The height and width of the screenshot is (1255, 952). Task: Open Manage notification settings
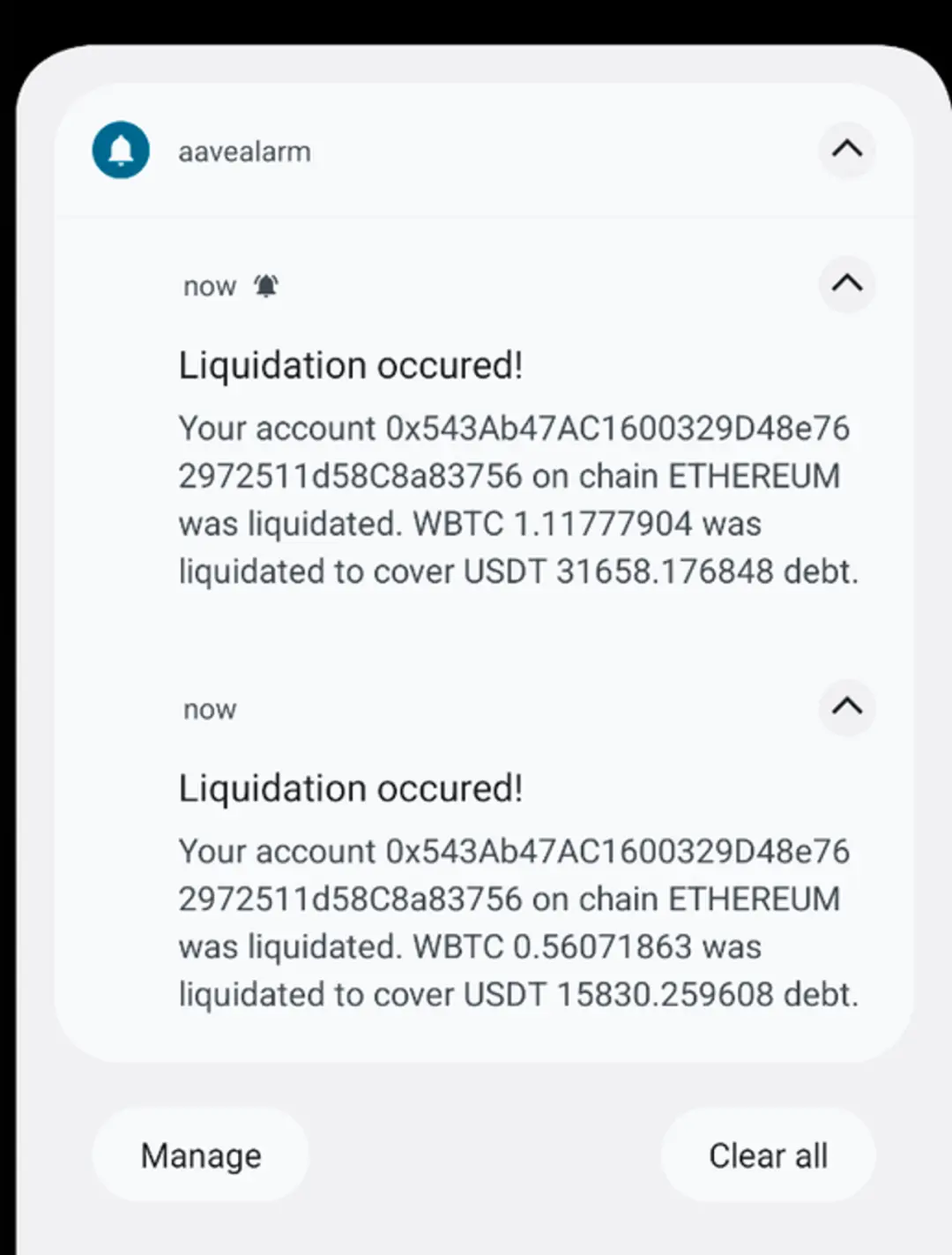click(200, 1154)
